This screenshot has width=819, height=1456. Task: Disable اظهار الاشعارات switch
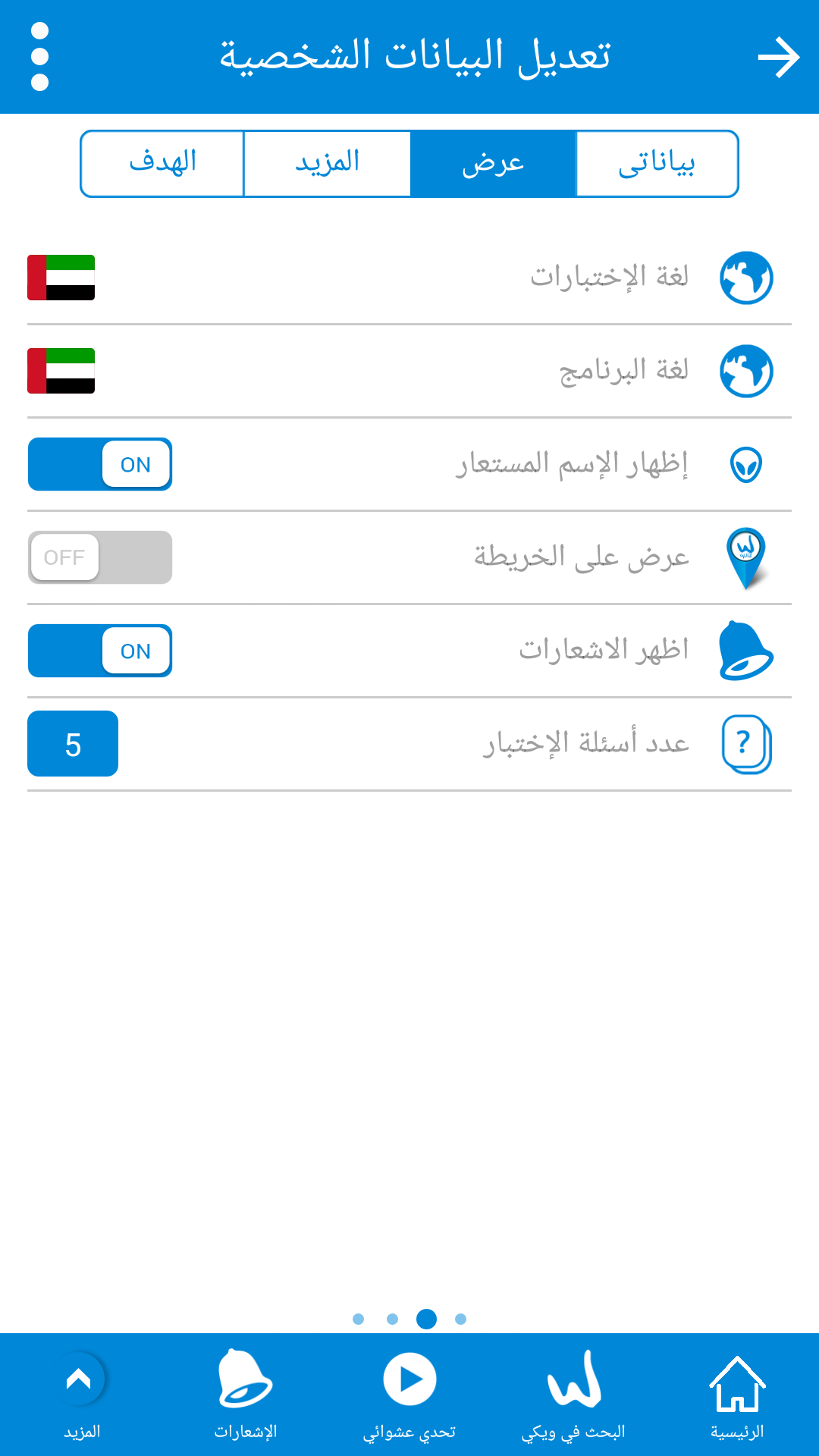point(100,651)
